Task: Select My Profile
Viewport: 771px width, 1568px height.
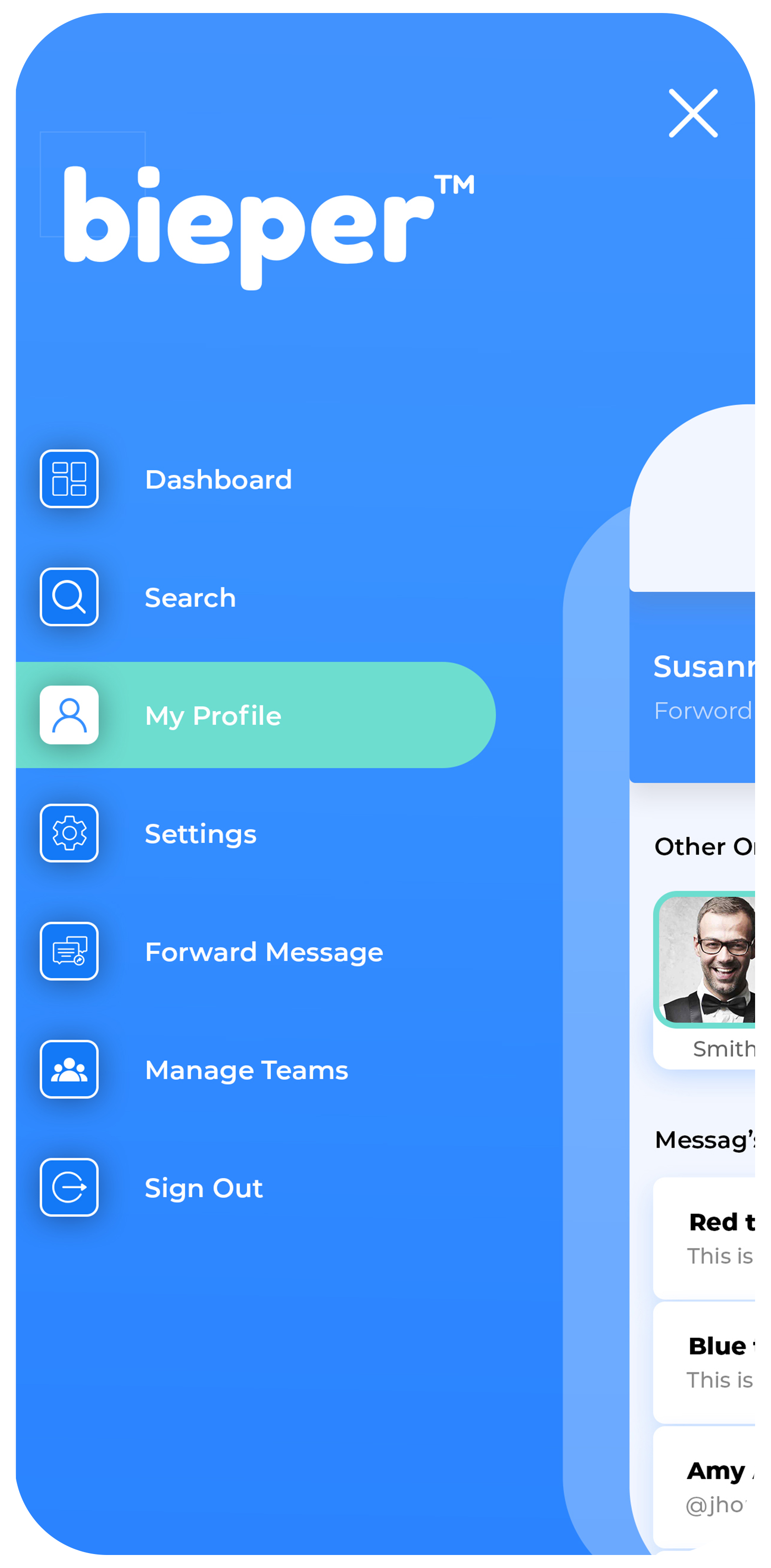Action: pos(213,715)
